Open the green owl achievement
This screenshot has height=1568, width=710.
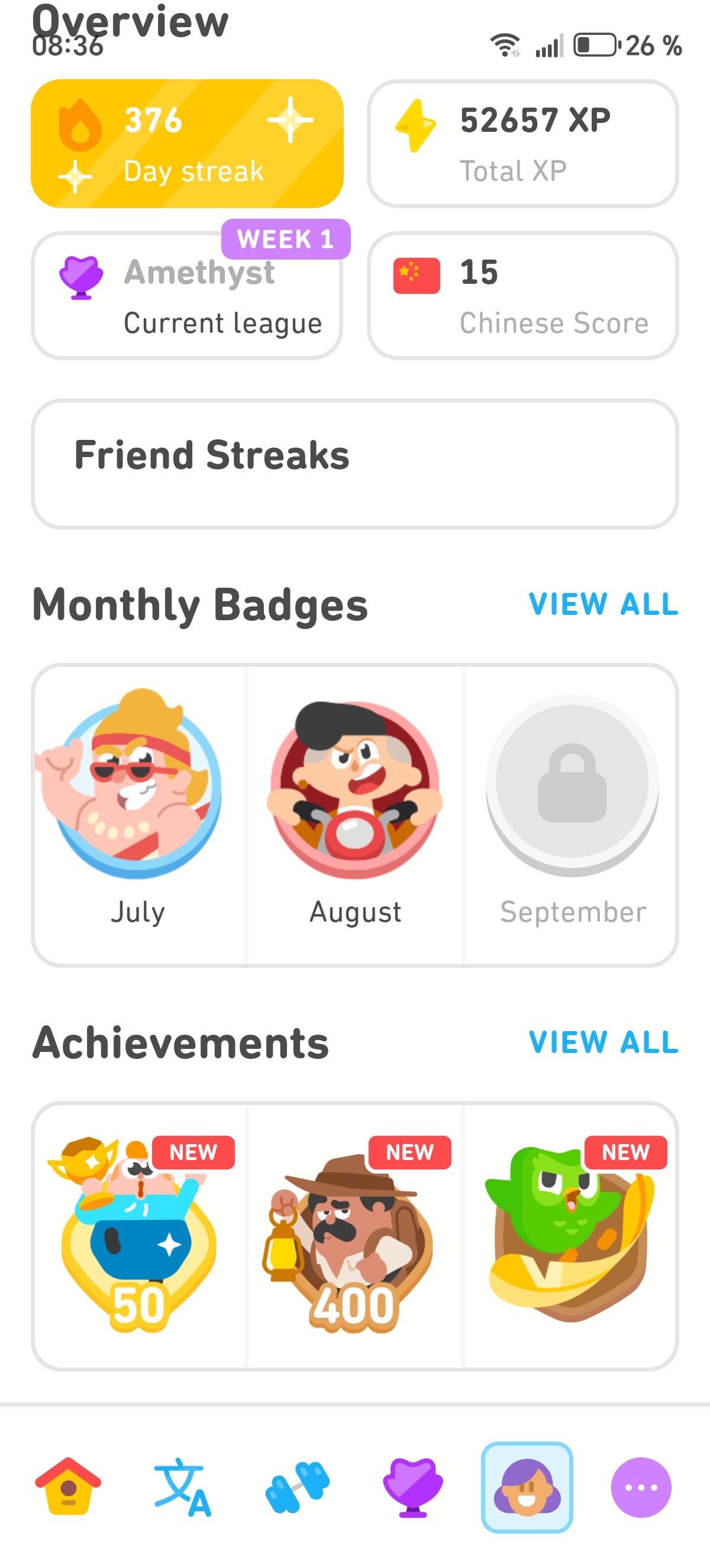pyautogui.click(x=571, y=1236)
